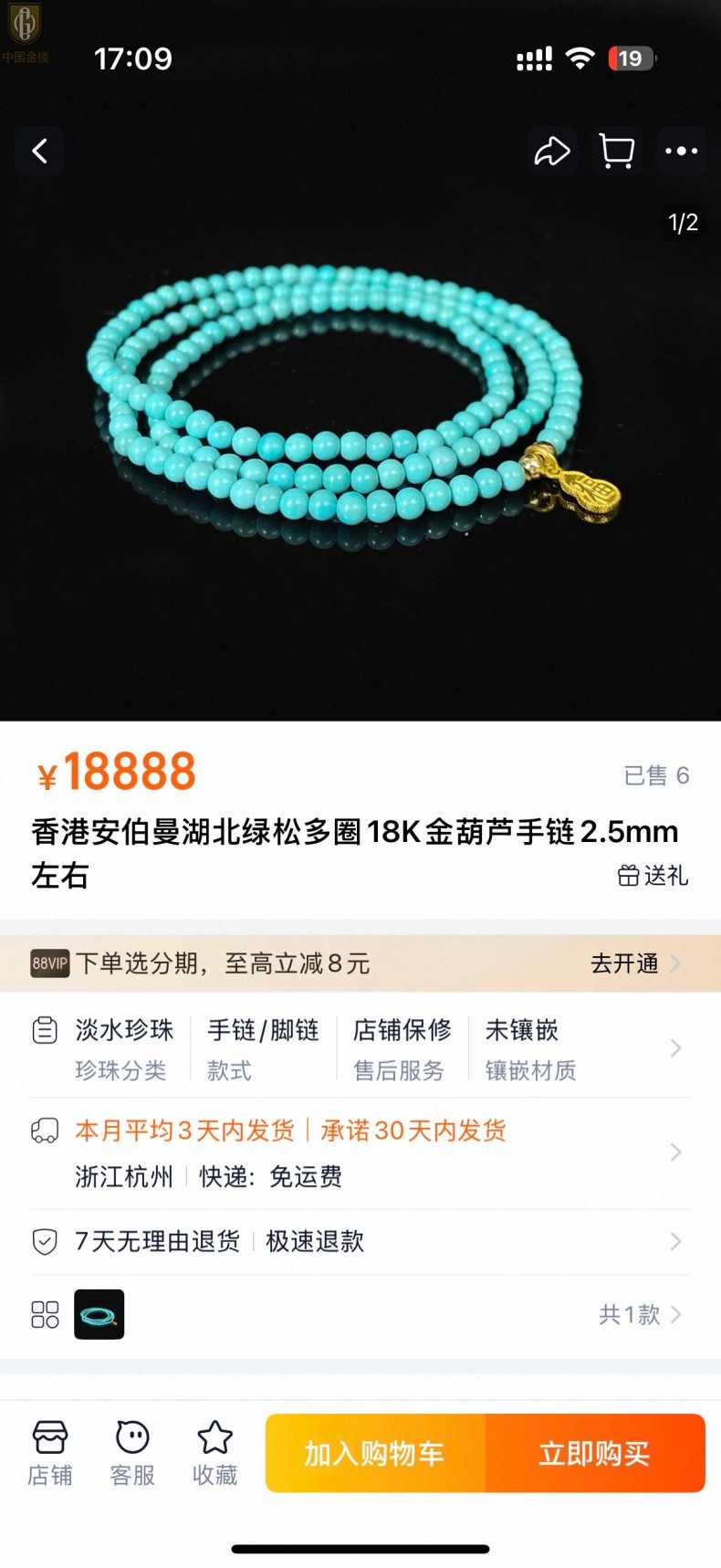Buy now with 立即购买
The image size is (721, 1568).
[595, 1453]
